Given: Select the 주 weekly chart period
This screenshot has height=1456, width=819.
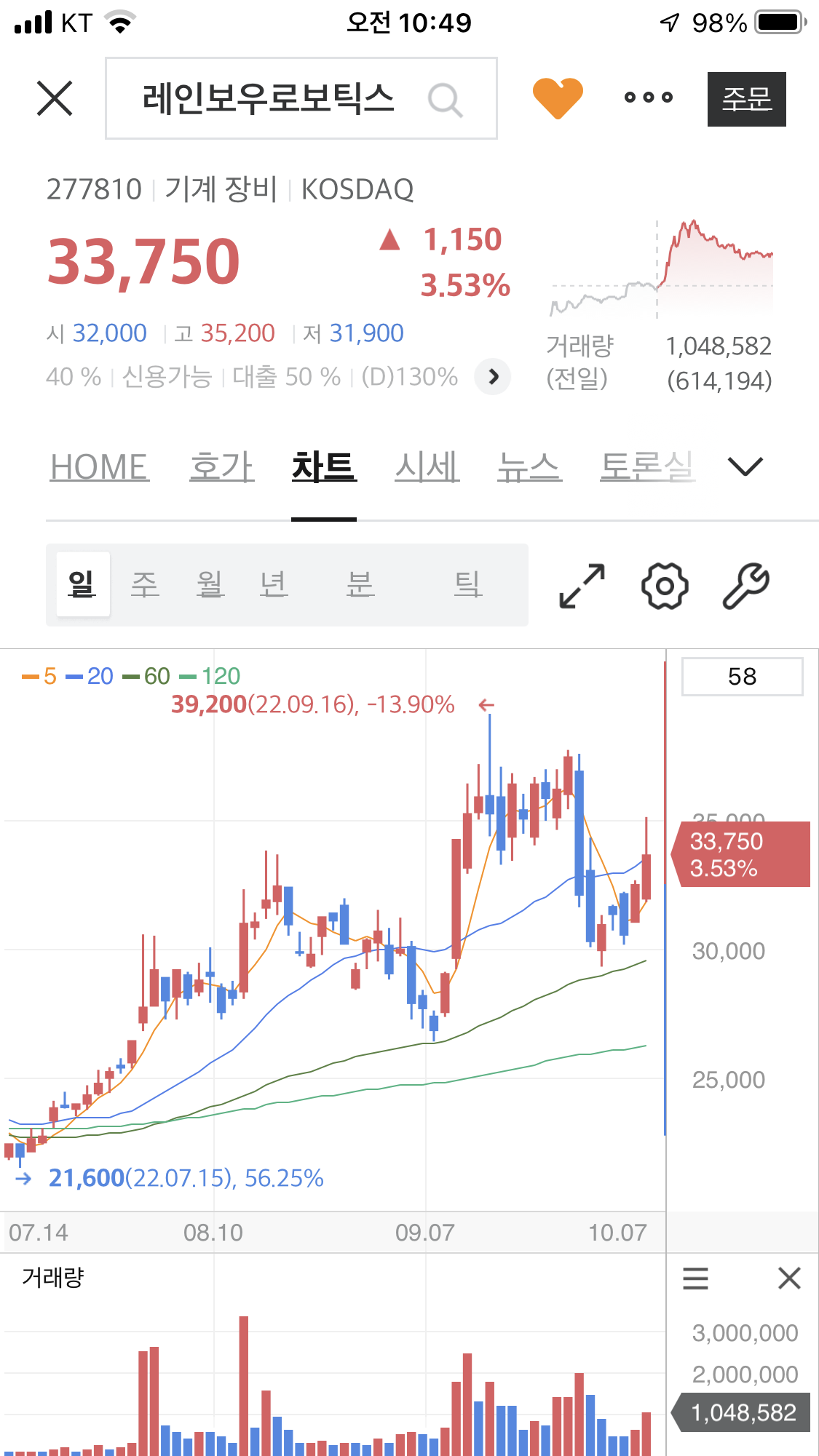Looking at the screenshot, I should click(145, 584).
